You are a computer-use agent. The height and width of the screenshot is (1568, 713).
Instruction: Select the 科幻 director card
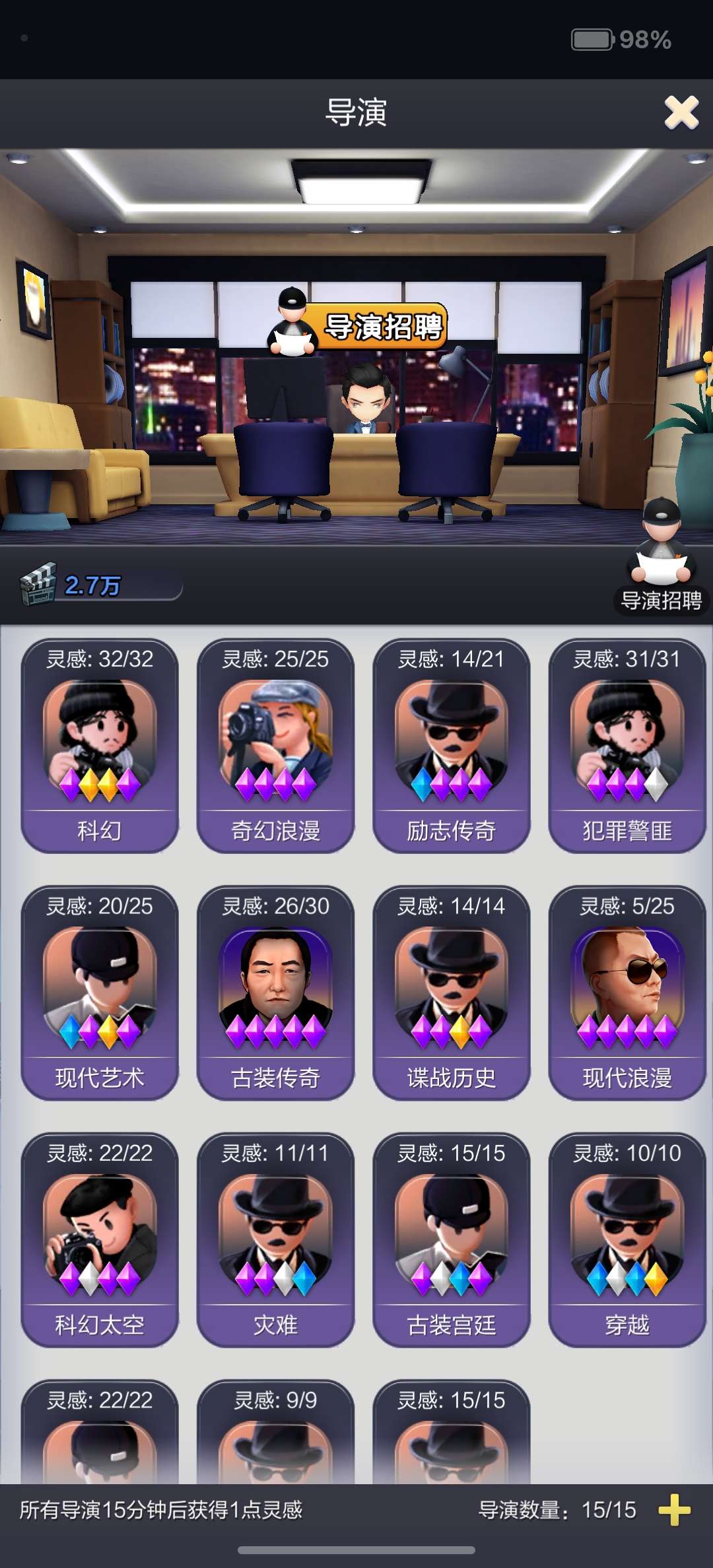(x=100, y=746)
